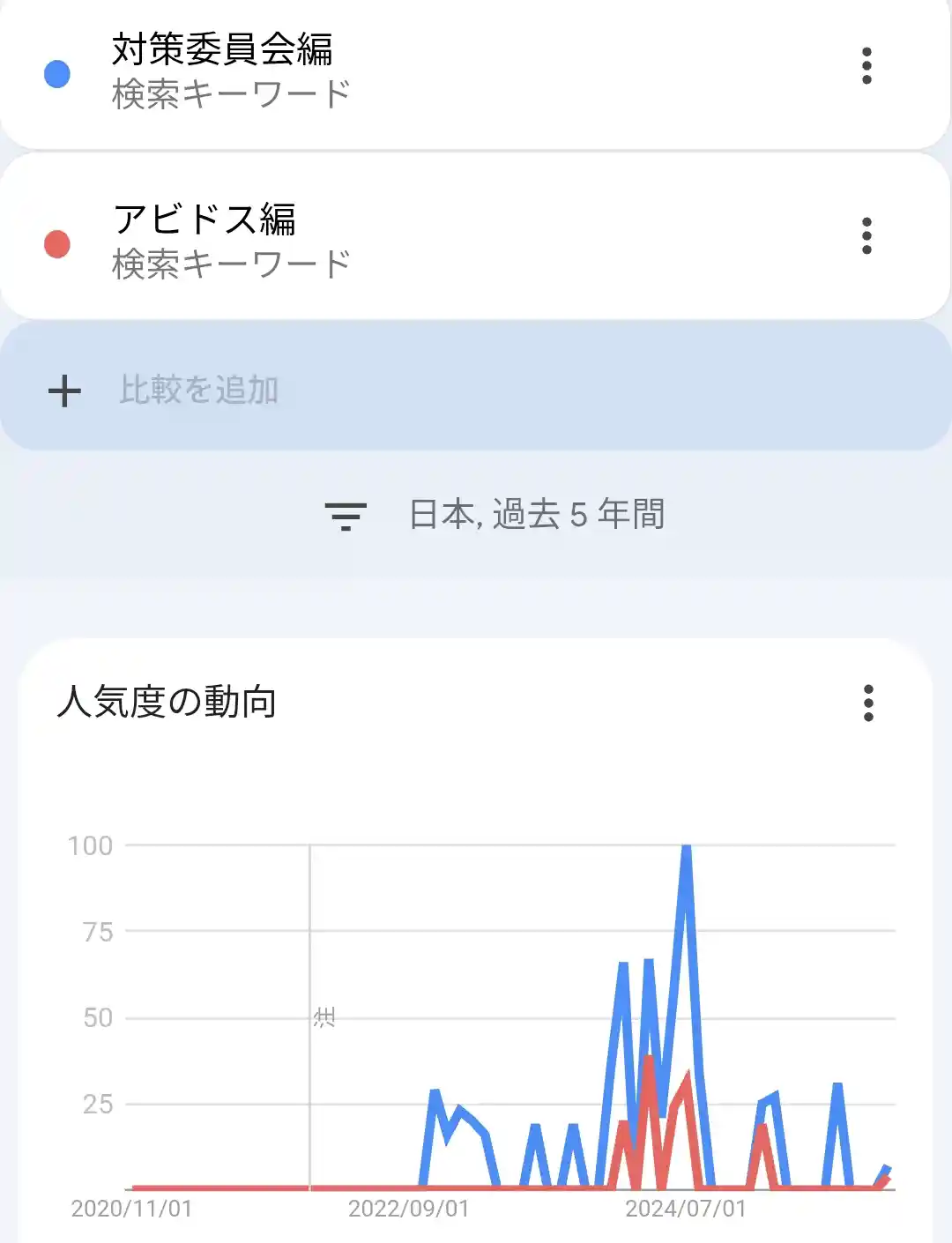Screen dimensions: 952x1243
Task: Add a comparison term via 比較を追加
Action: point(199,390)
